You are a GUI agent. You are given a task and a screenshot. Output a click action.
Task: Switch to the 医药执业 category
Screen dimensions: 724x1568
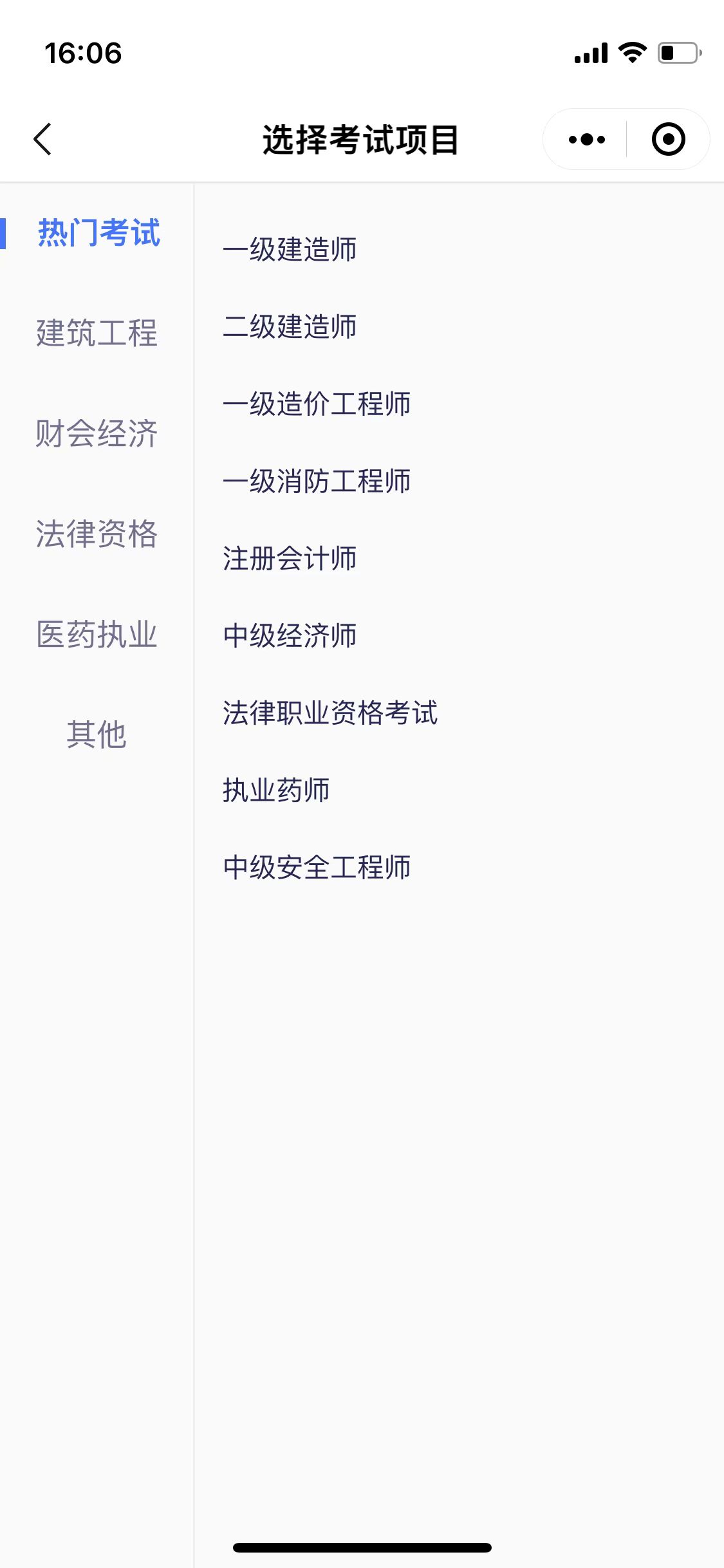(97, 634)
